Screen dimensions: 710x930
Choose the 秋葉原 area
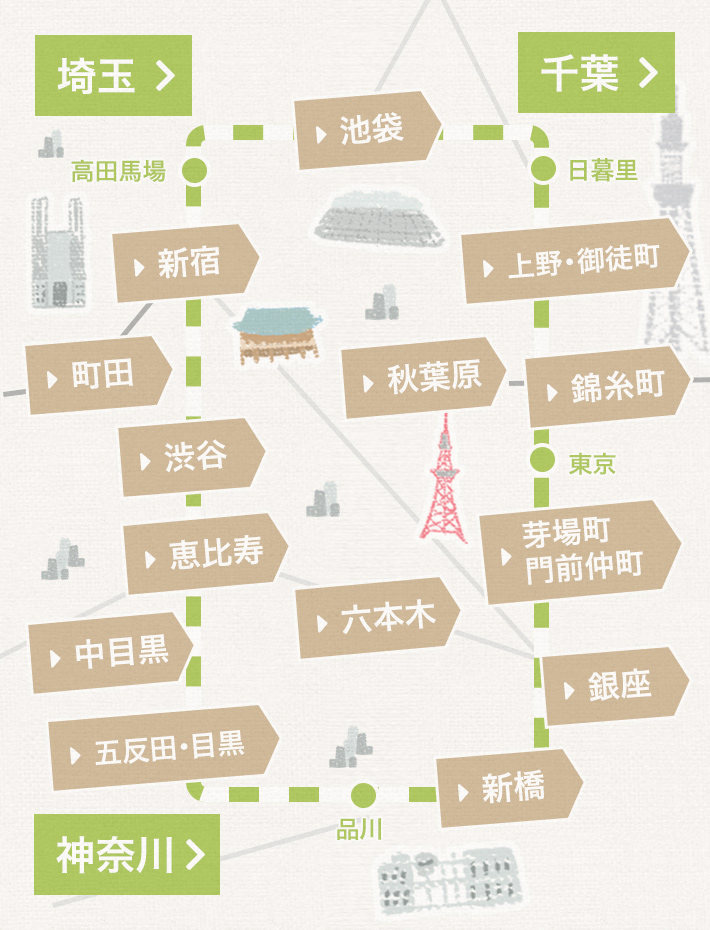coord(423,378)
